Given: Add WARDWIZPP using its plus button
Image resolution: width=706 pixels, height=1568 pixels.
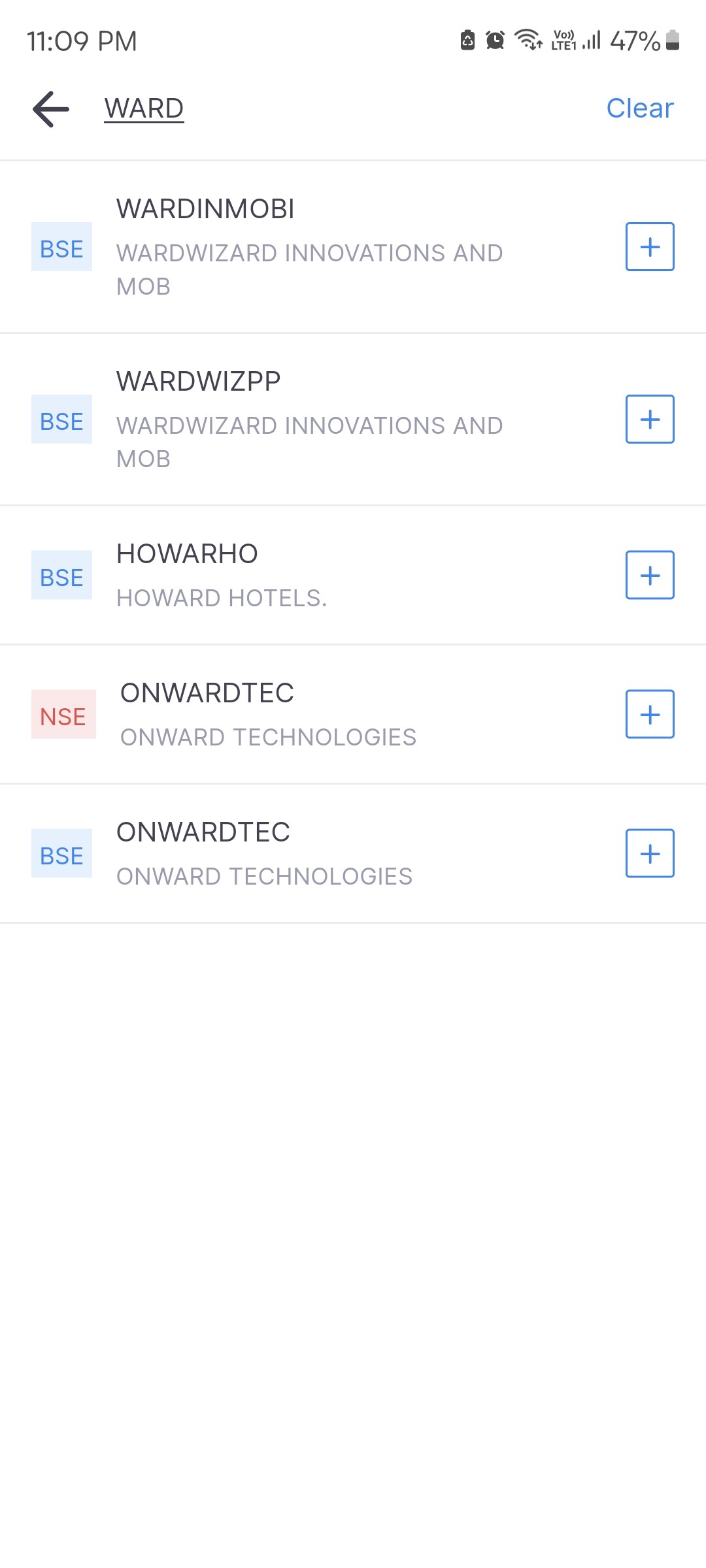Looking at the screenshot, I should click(650, 419).
